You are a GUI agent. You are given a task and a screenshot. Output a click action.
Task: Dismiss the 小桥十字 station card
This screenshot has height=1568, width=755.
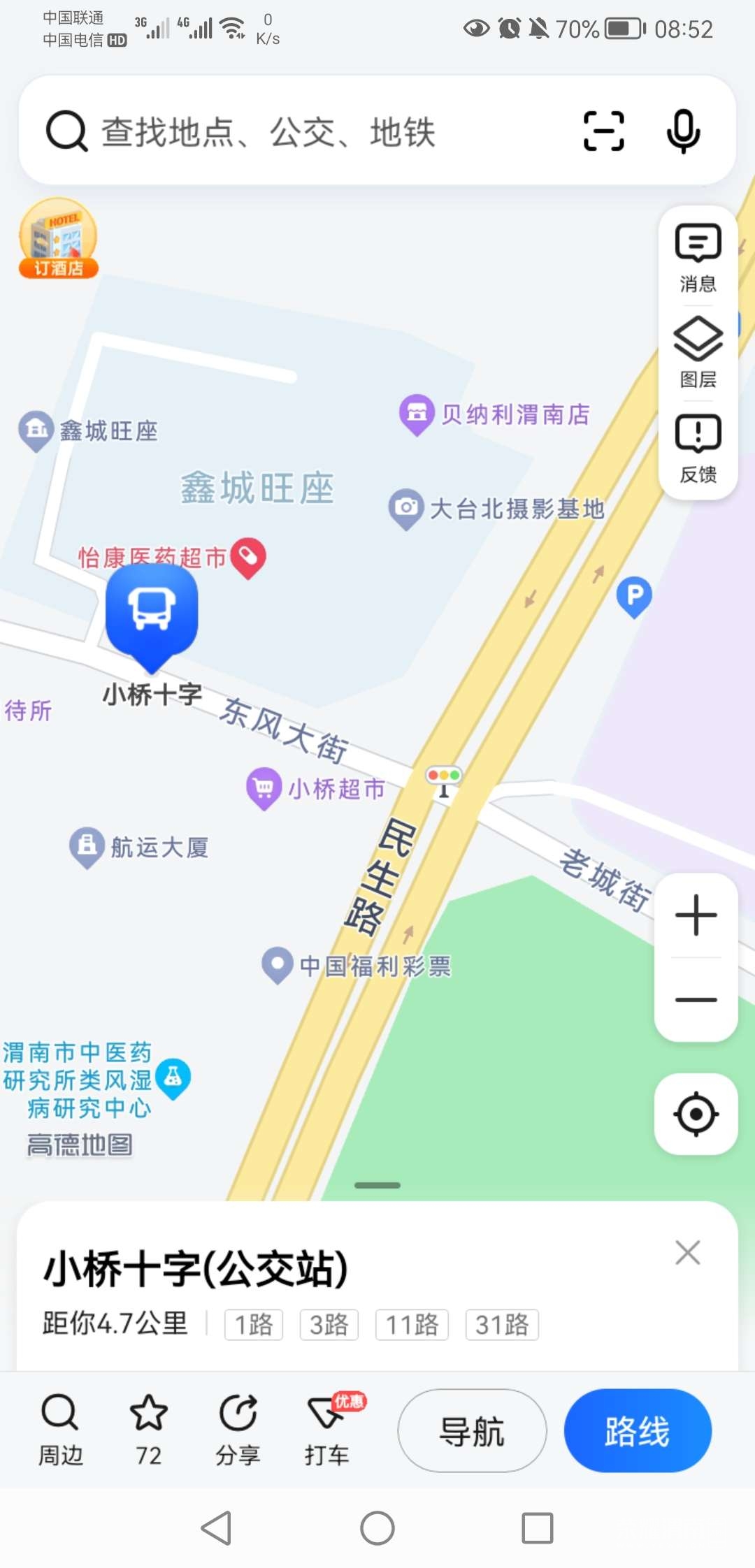tap(687, 1253)
